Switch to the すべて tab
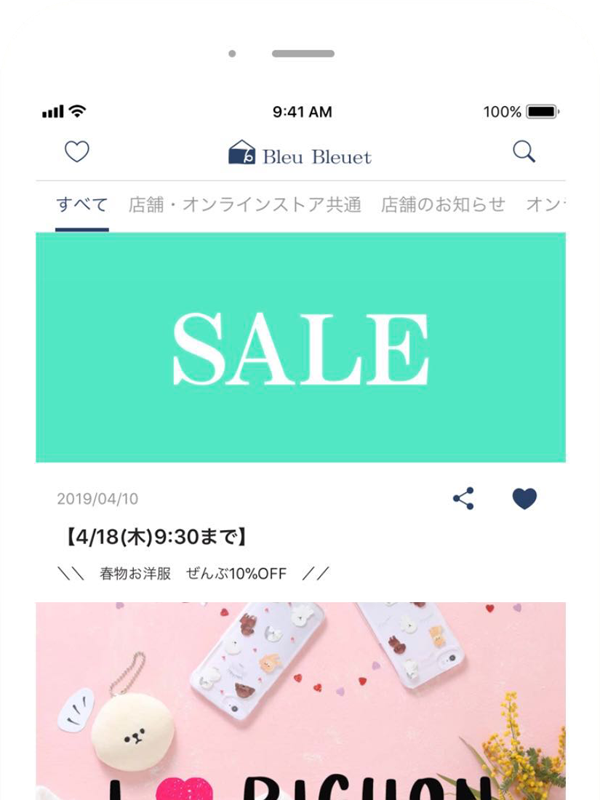The width and height of the screenshot is (600, 800). pos(82,205)
